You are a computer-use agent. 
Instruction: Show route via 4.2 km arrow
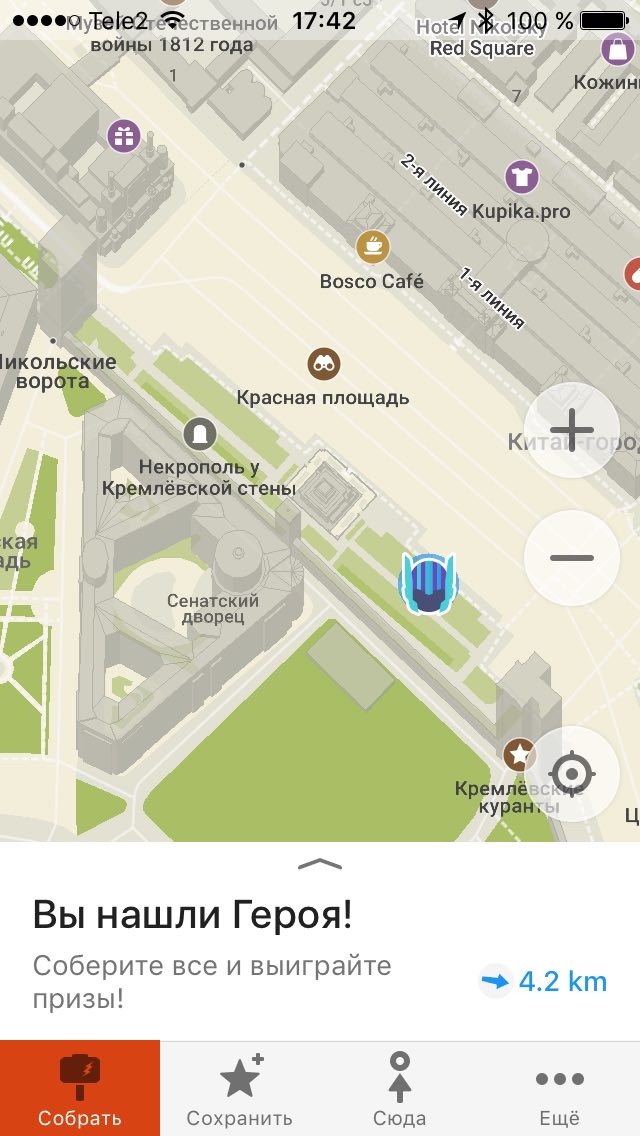coord(544,982)
